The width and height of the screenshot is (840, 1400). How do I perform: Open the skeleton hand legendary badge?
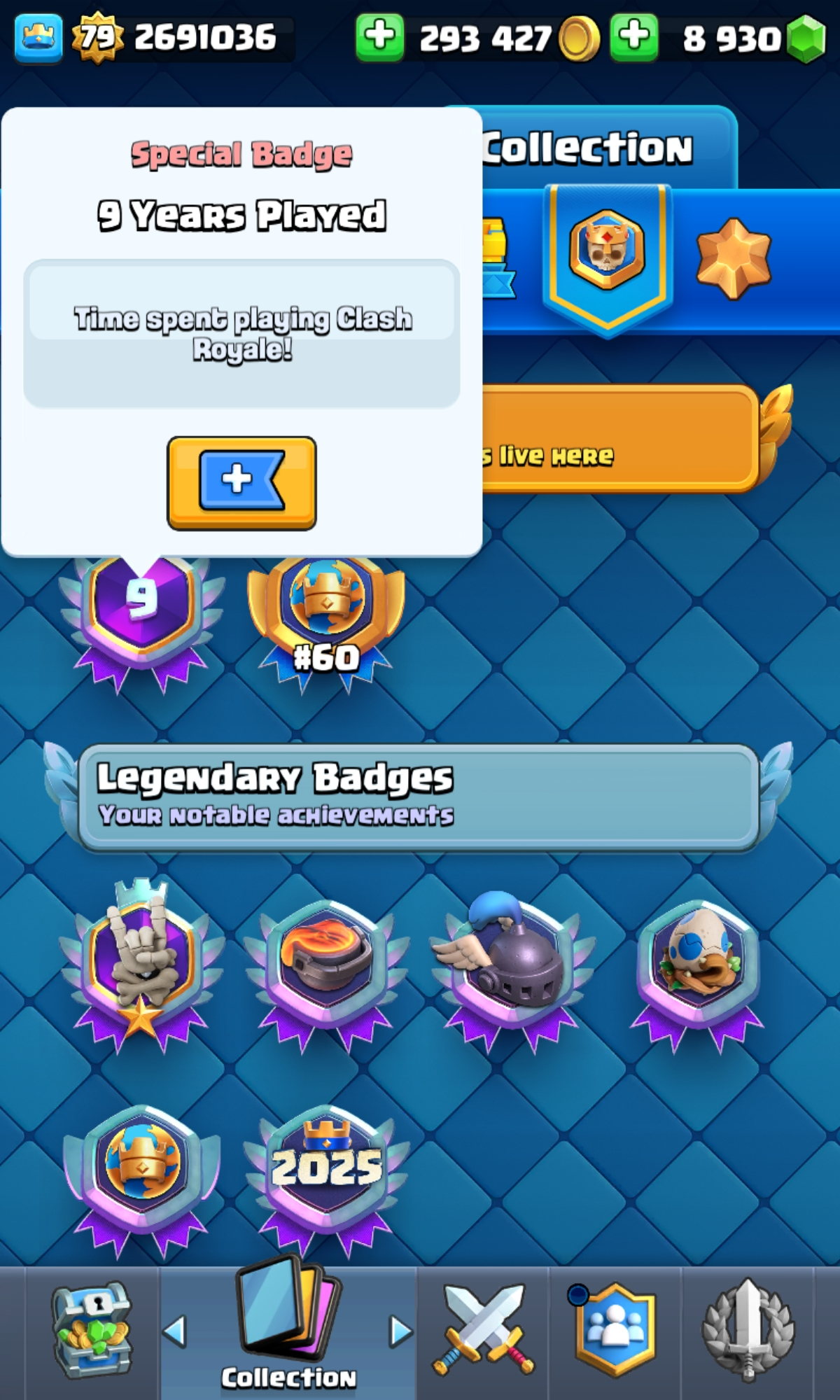[142, 962]
